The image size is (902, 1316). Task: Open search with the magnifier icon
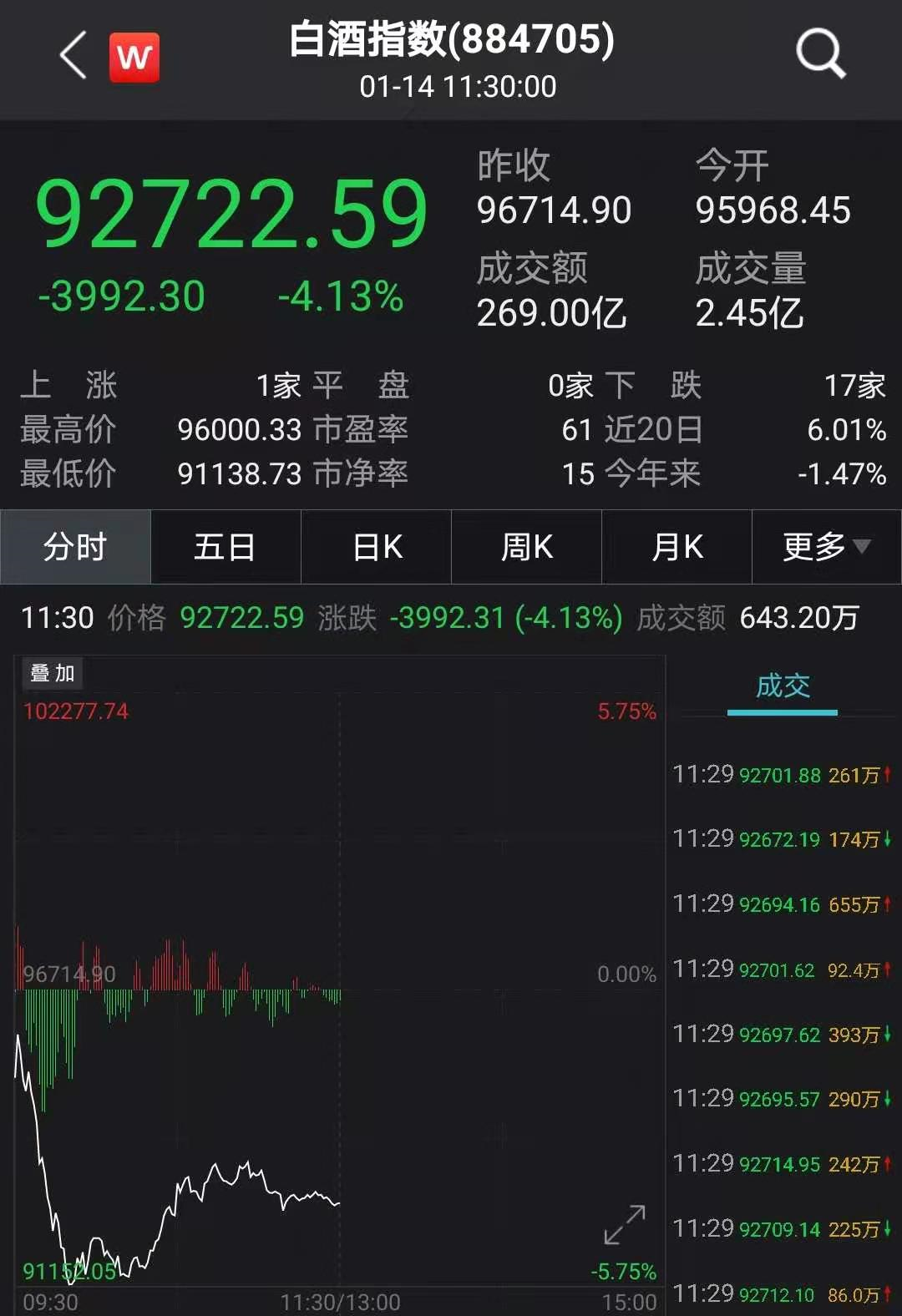pos(820,54)
